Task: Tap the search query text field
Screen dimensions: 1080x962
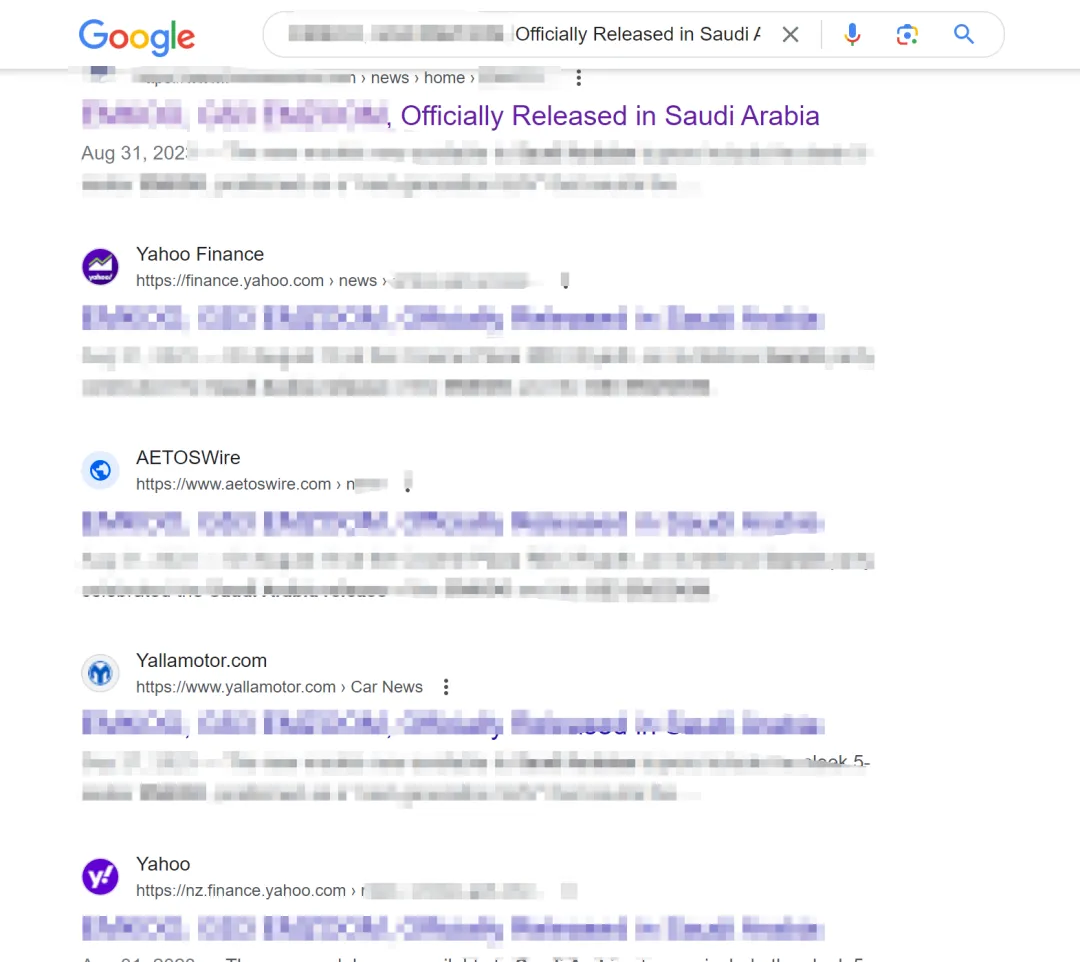Action: coord(520,35)
